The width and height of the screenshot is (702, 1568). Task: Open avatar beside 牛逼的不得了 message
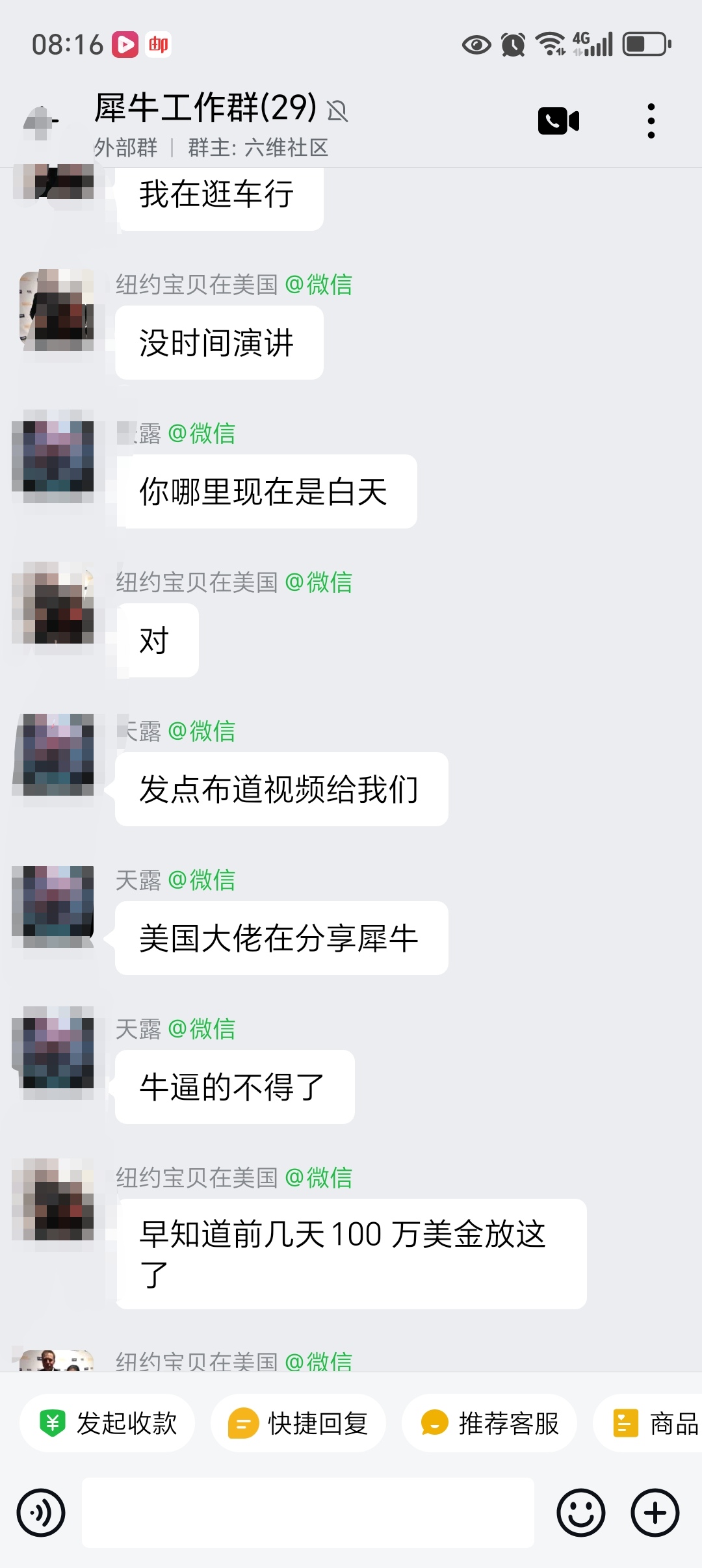coord(57,1052)
